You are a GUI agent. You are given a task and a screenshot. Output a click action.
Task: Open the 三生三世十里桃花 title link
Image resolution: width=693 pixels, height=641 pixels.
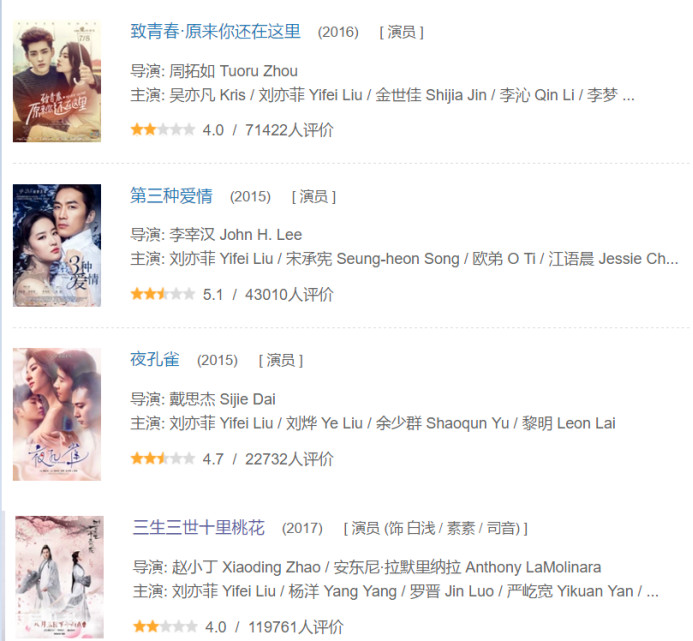point(199,527)
